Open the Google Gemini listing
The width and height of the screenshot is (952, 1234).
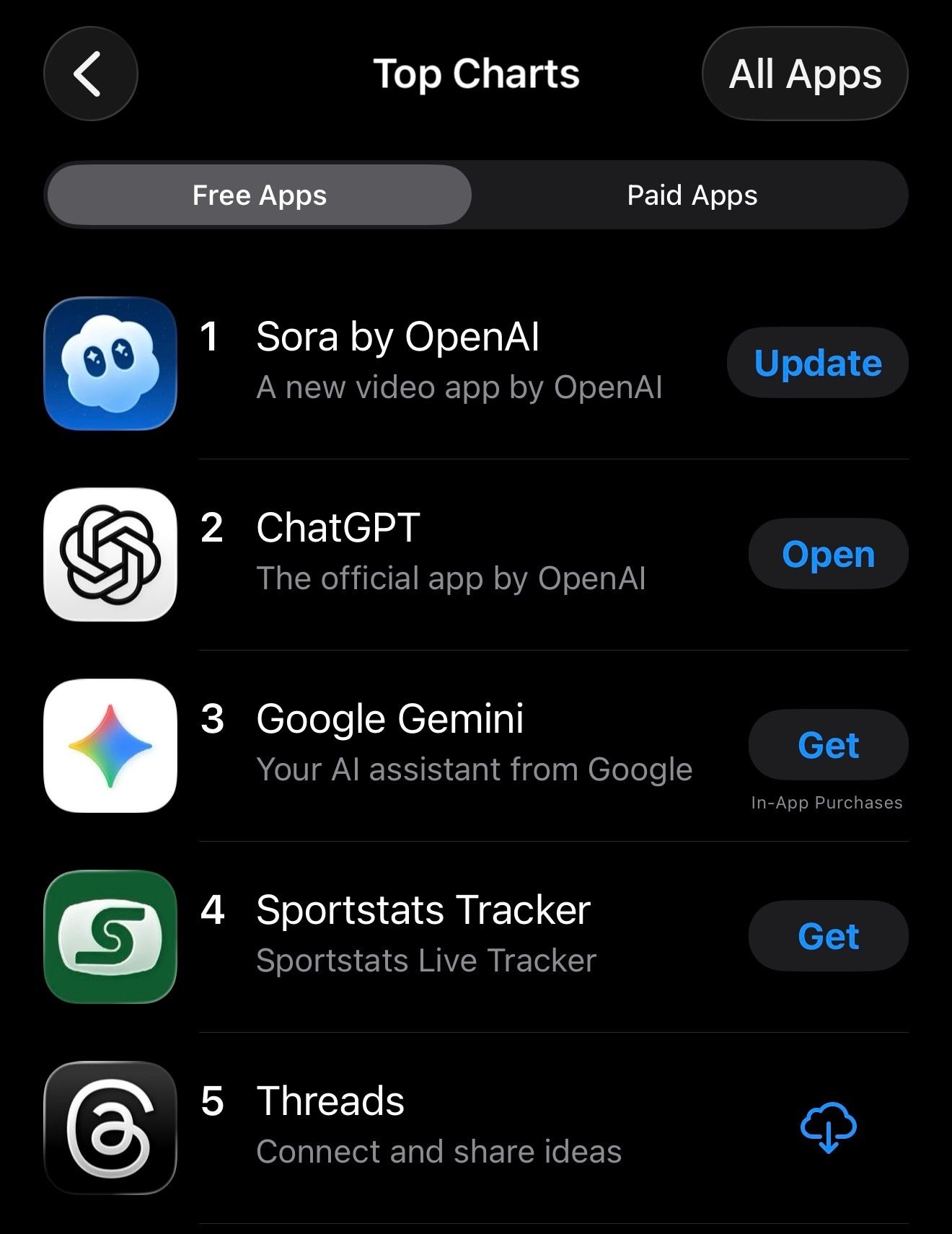[389, 719]
